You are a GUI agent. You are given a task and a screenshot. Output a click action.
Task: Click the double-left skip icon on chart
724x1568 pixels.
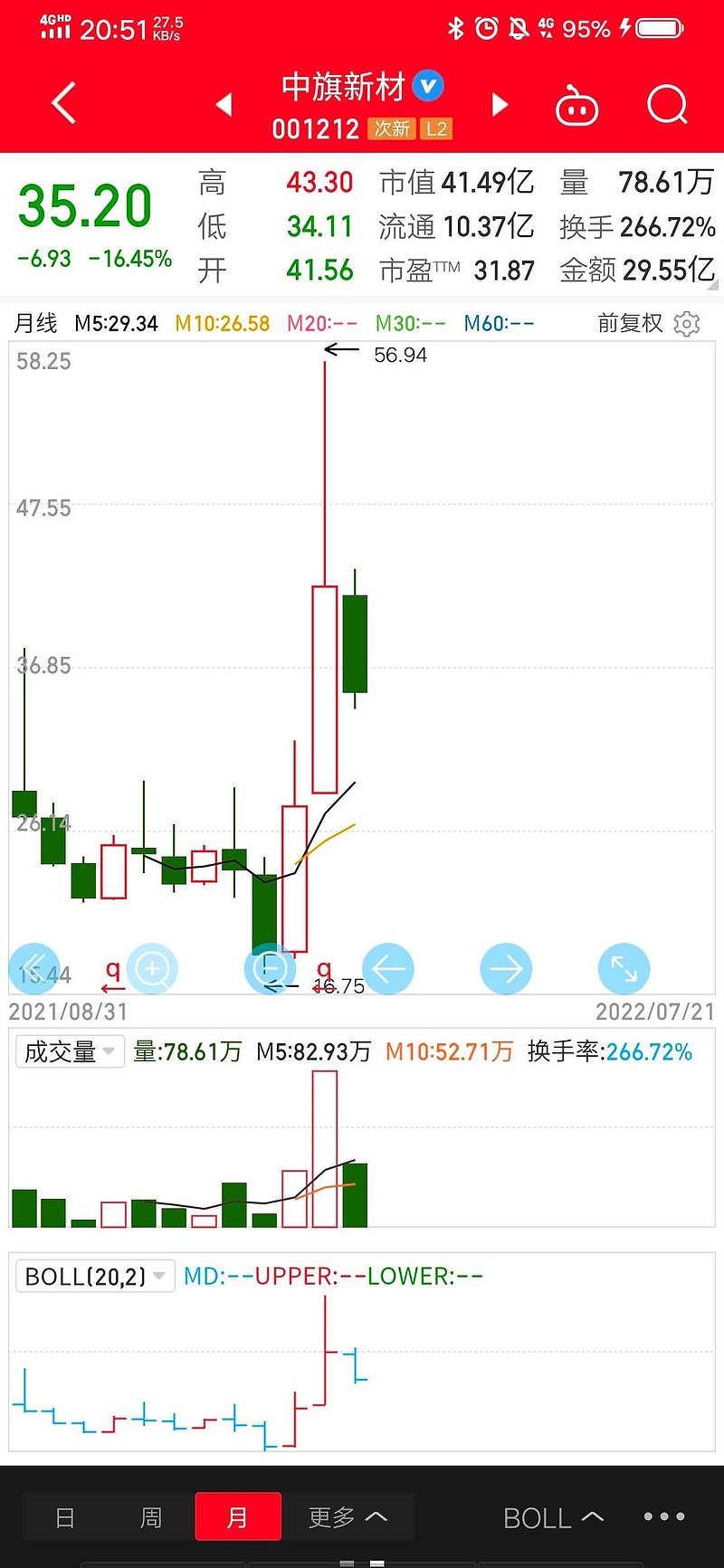34,968
